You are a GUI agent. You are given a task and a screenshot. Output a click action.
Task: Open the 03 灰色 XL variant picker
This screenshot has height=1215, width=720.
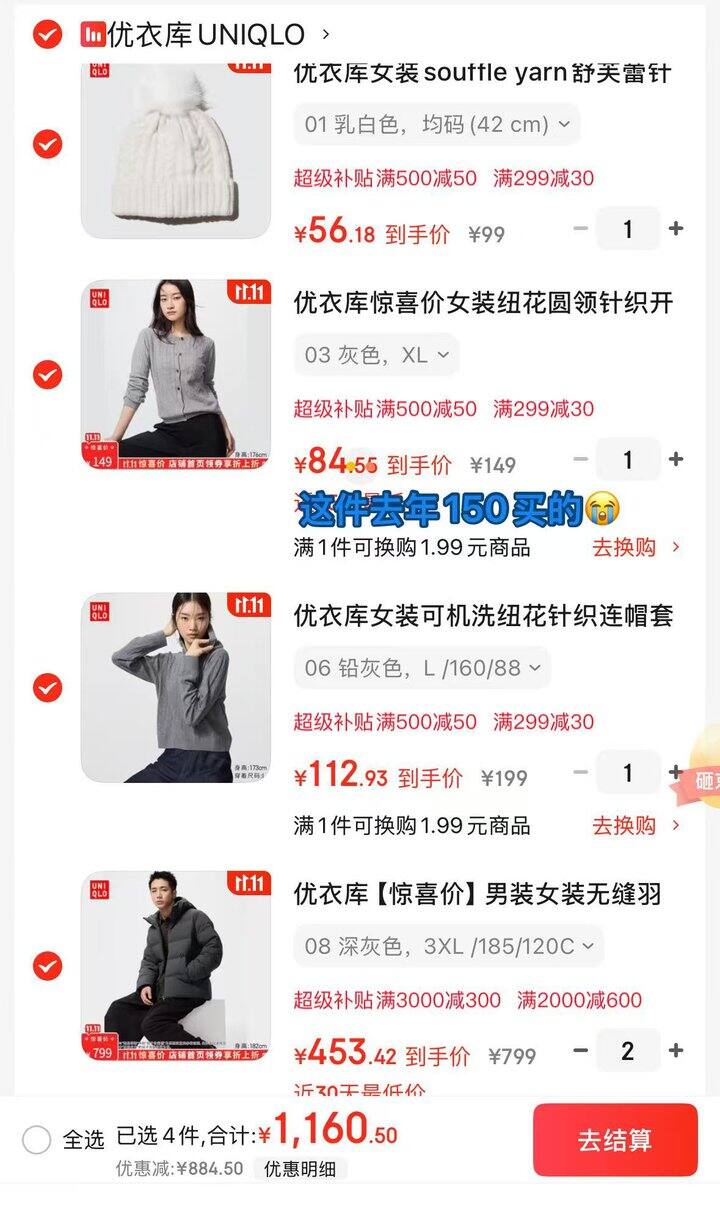[376, 355]
